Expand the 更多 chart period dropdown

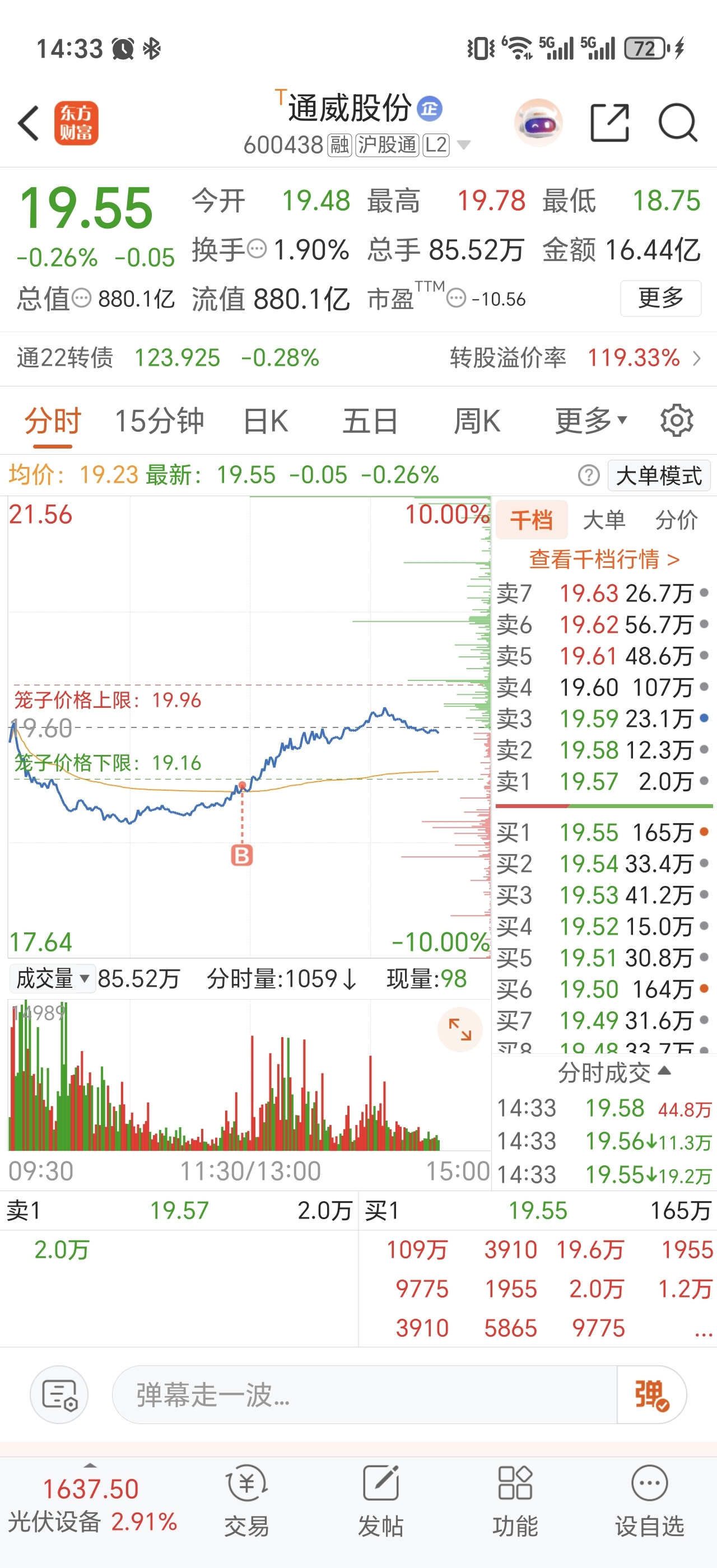tap(590, 421)
